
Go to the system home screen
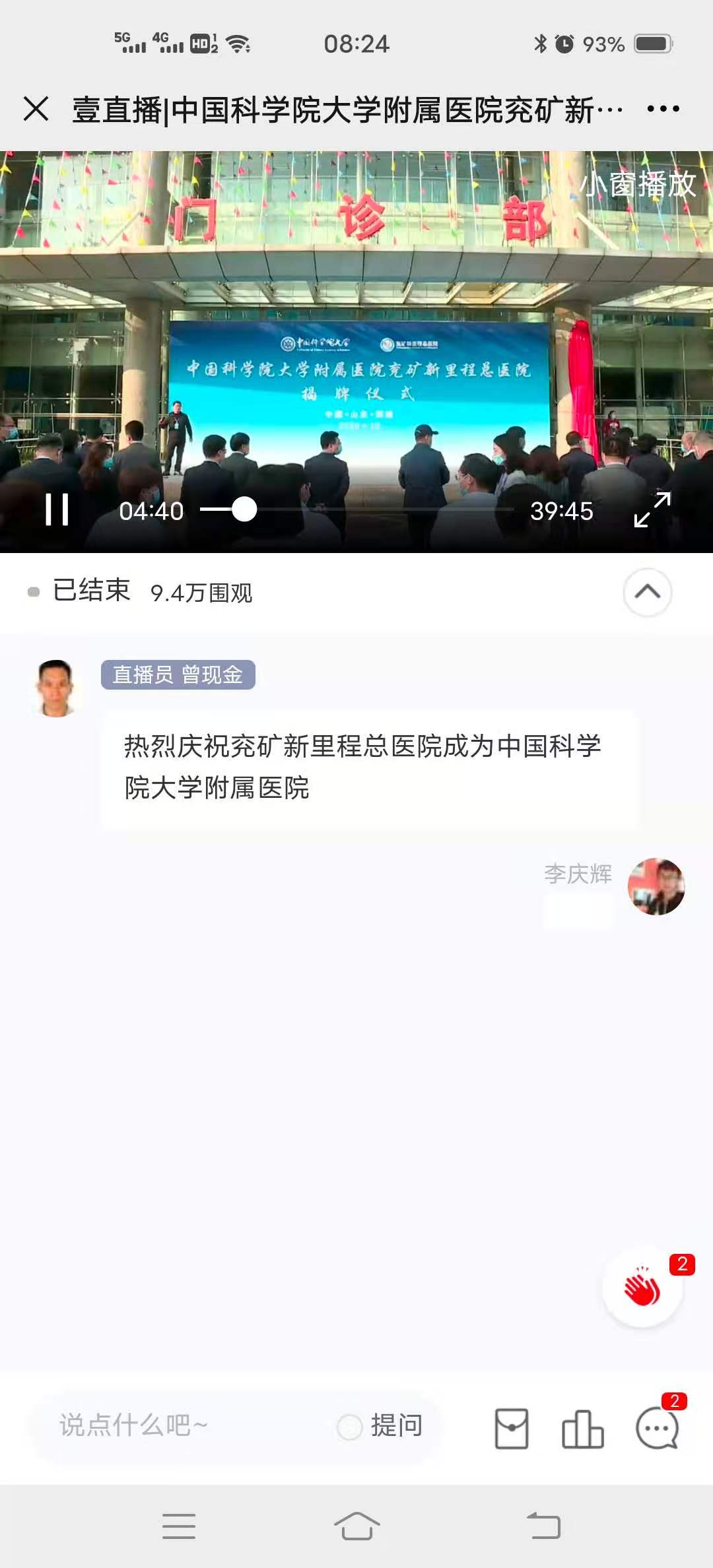[x=356, y=1526]
